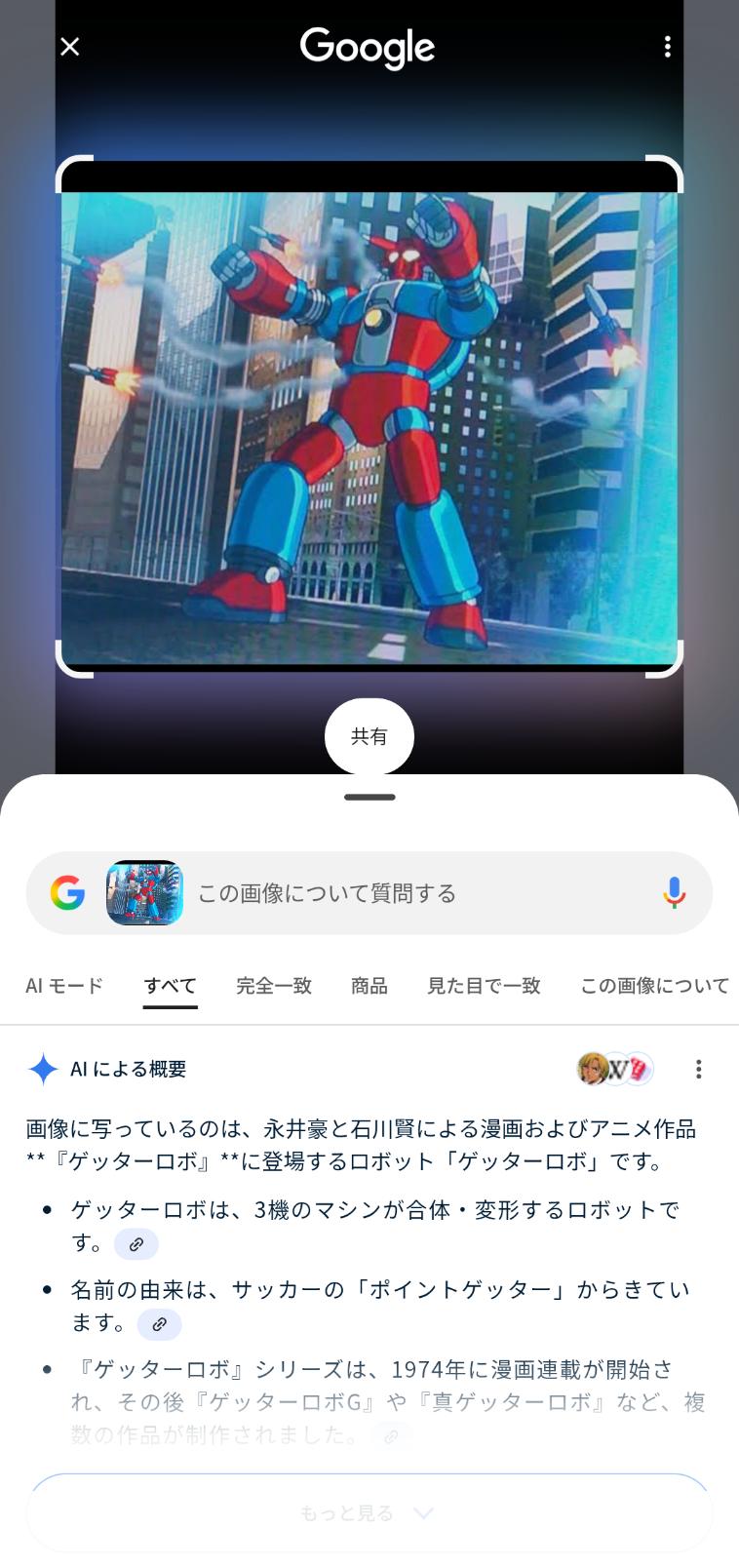Switch to the 見た目で一致 tab
Screen dimensions: 739x1568
tap(484, 986)
